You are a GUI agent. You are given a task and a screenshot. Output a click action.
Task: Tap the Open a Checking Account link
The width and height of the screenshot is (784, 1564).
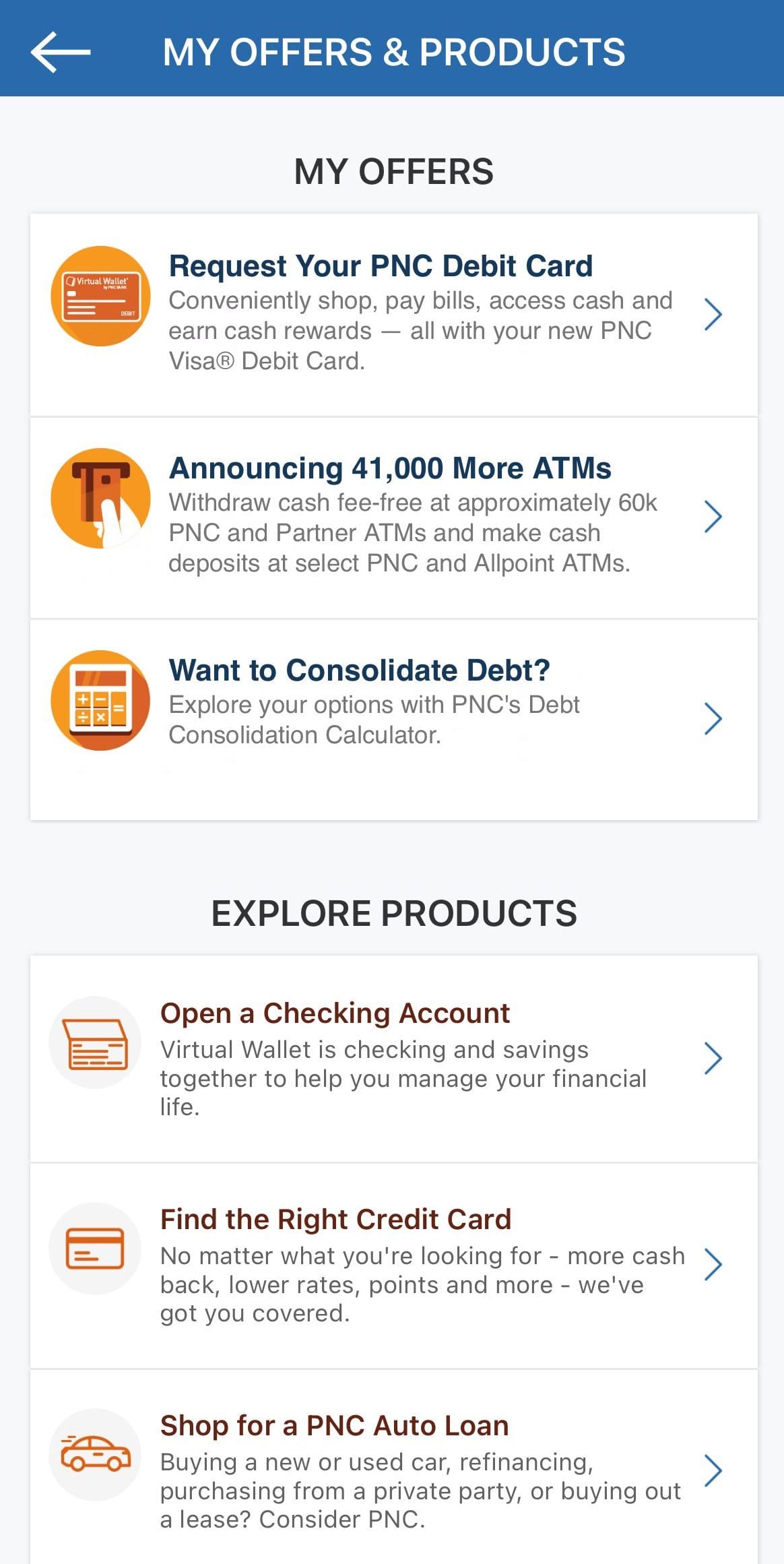[x=334, y=1013]
